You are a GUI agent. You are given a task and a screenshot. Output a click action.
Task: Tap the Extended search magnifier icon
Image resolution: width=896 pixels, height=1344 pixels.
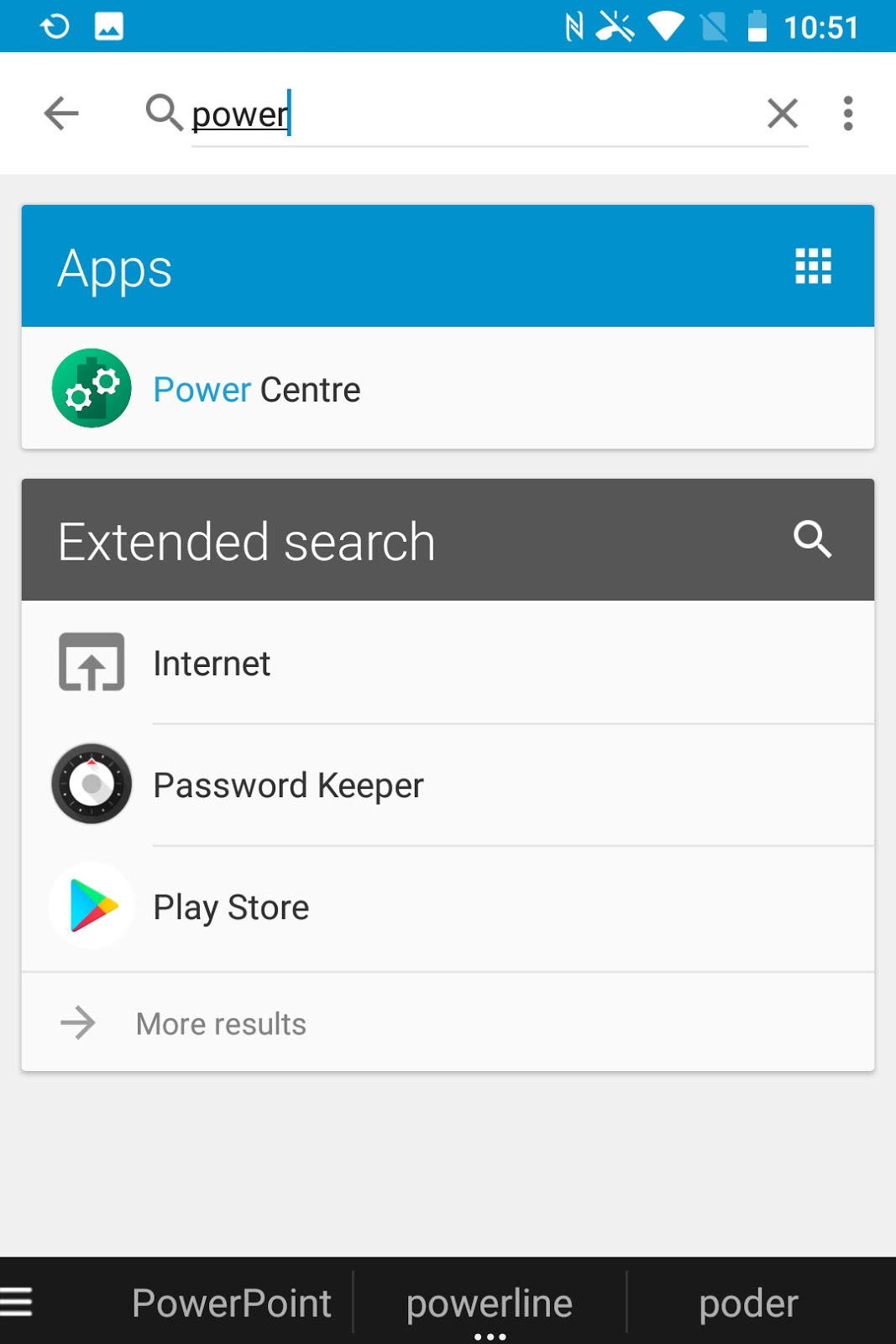pyautogui.click(x=812, y=539)
